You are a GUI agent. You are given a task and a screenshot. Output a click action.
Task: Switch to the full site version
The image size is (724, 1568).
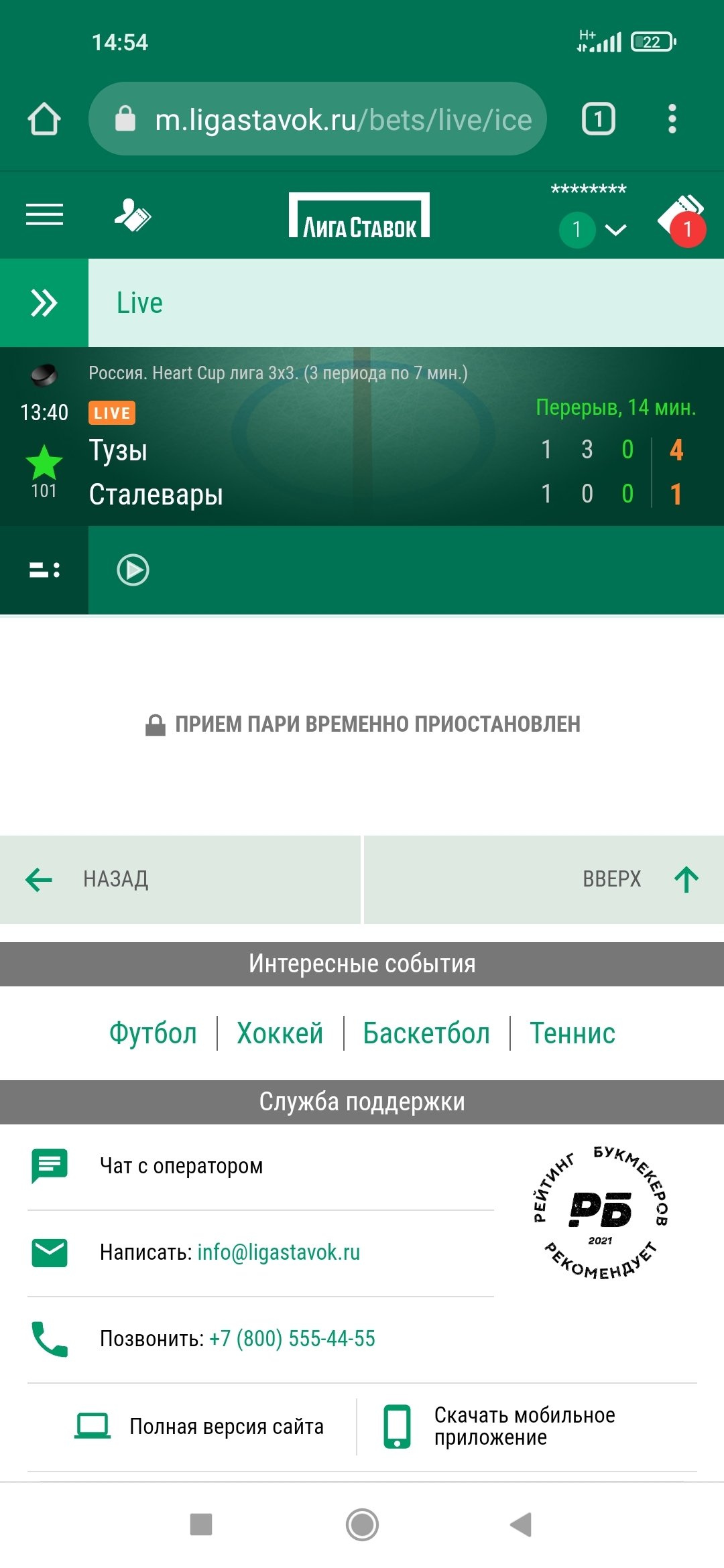coord(226,1427)
